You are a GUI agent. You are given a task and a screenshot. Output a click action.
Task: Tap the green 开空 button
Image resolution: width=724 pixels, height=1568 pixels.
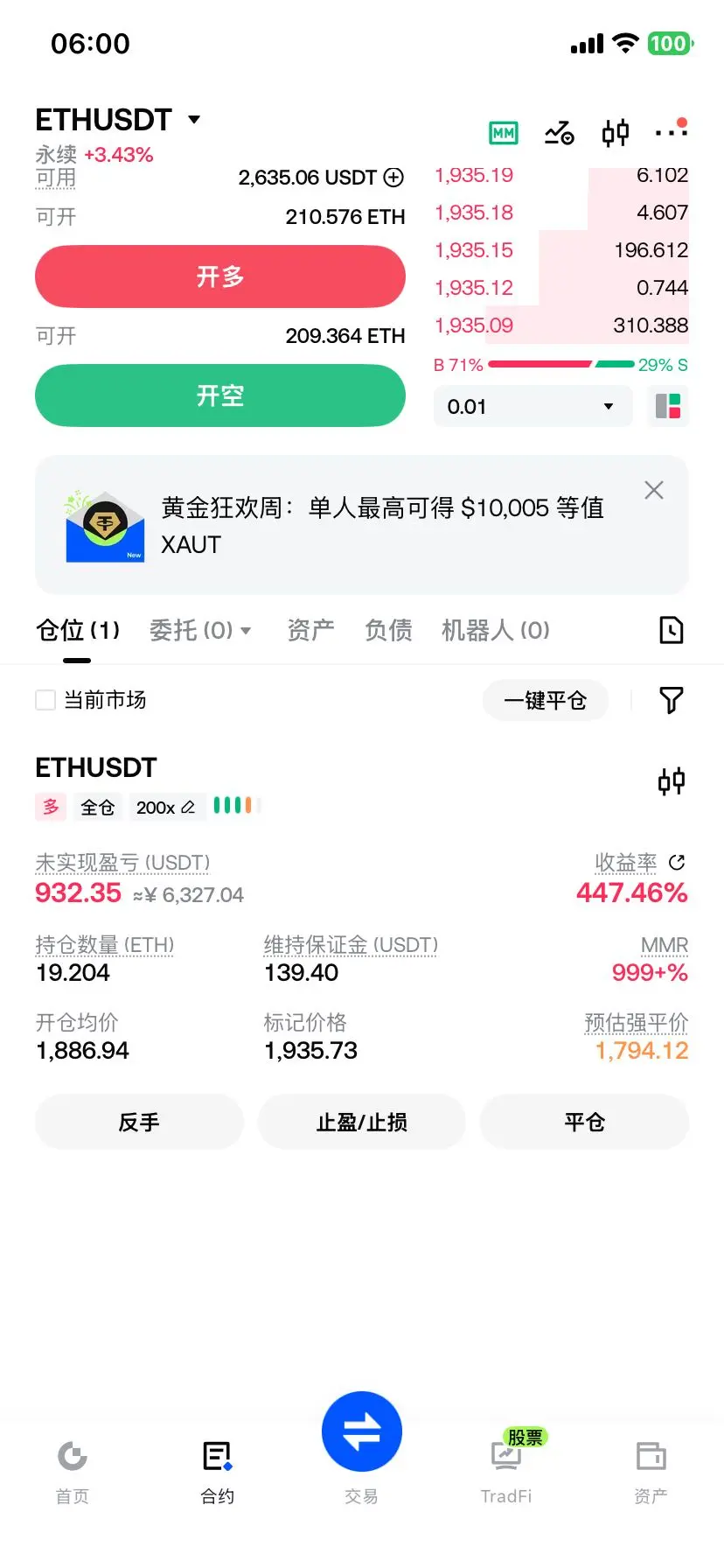coord(220,395)
